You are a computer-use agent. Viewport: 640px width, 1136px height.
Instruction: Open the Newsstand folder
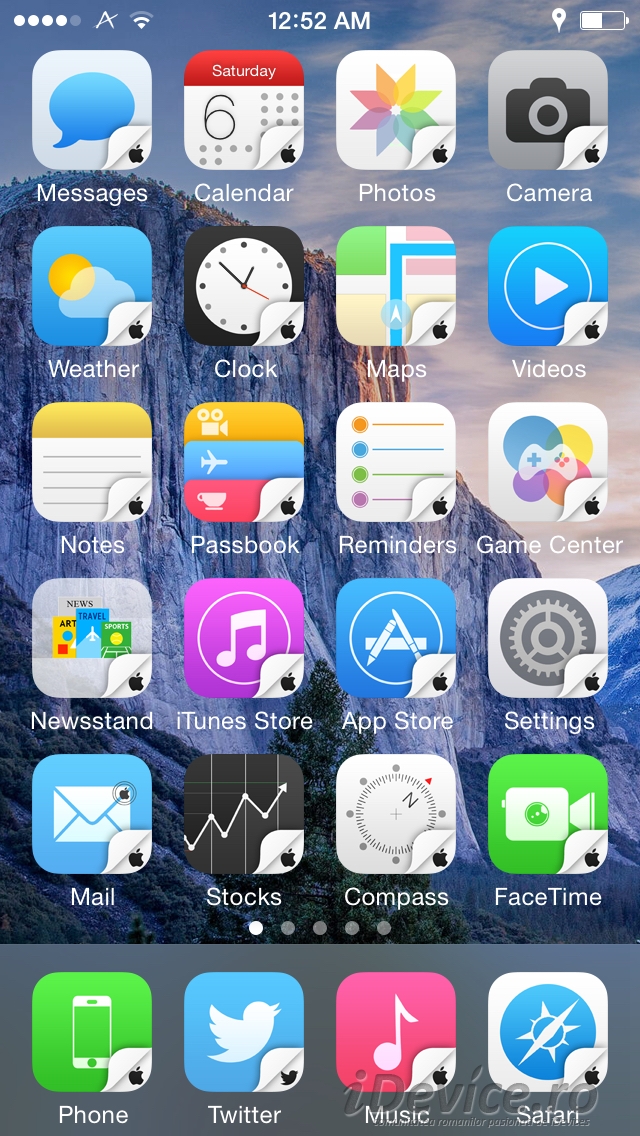(x=92, y=638)
